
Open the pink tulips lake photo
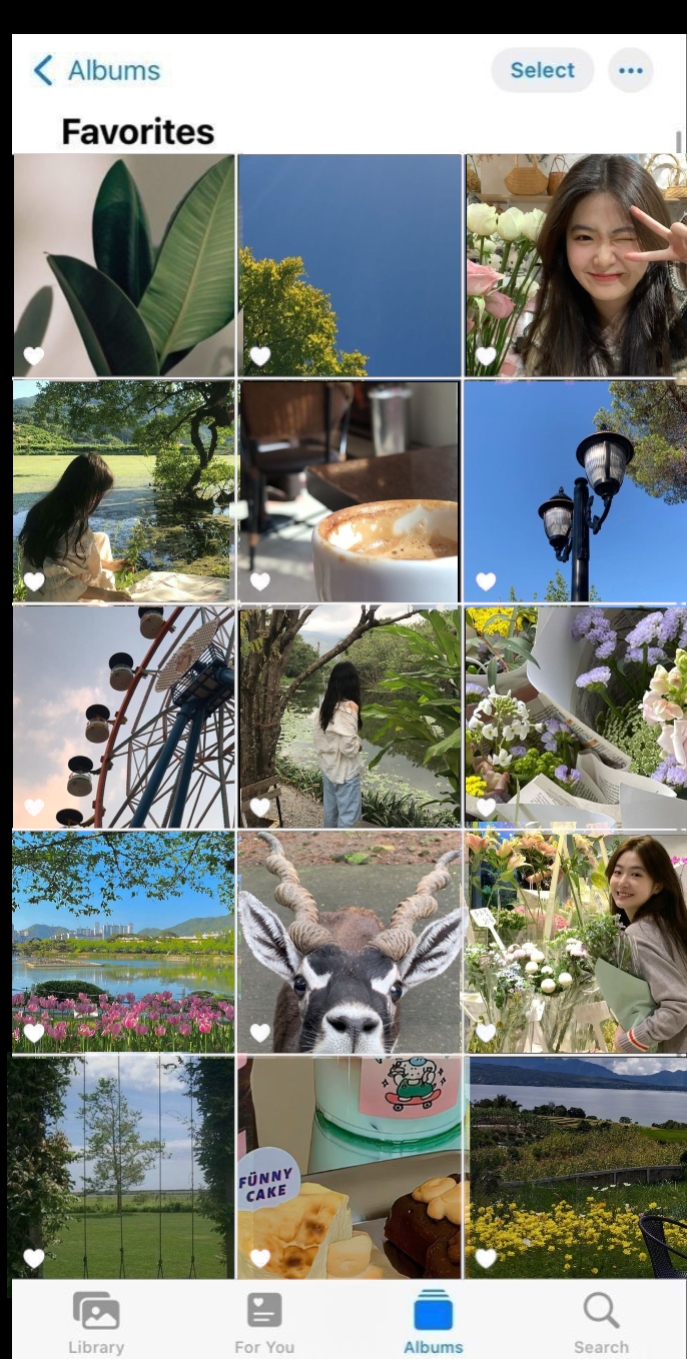pos(124,942)
